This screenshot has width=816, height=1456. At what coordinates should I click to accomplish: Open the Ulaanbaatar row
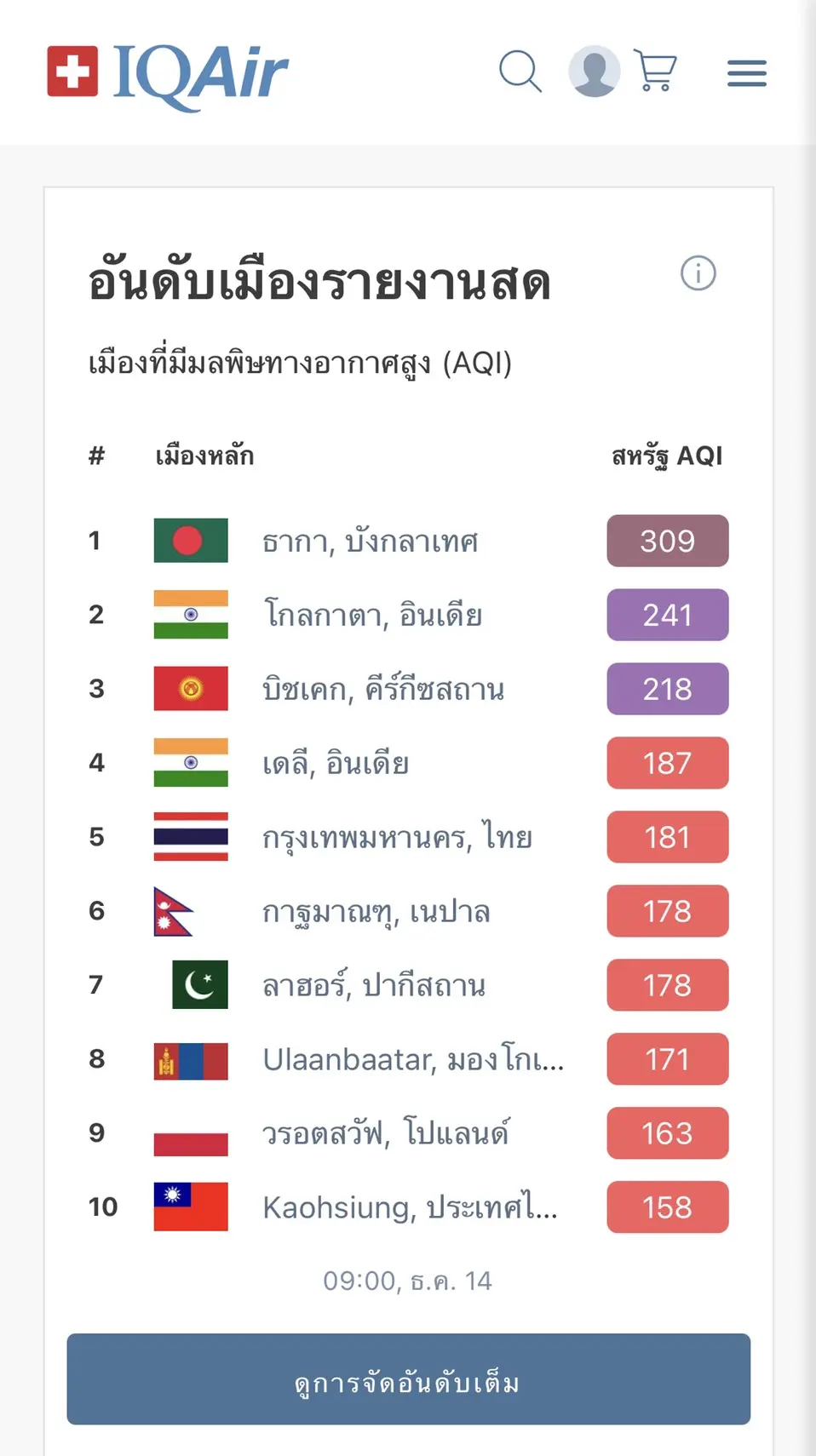(412, 1060)
